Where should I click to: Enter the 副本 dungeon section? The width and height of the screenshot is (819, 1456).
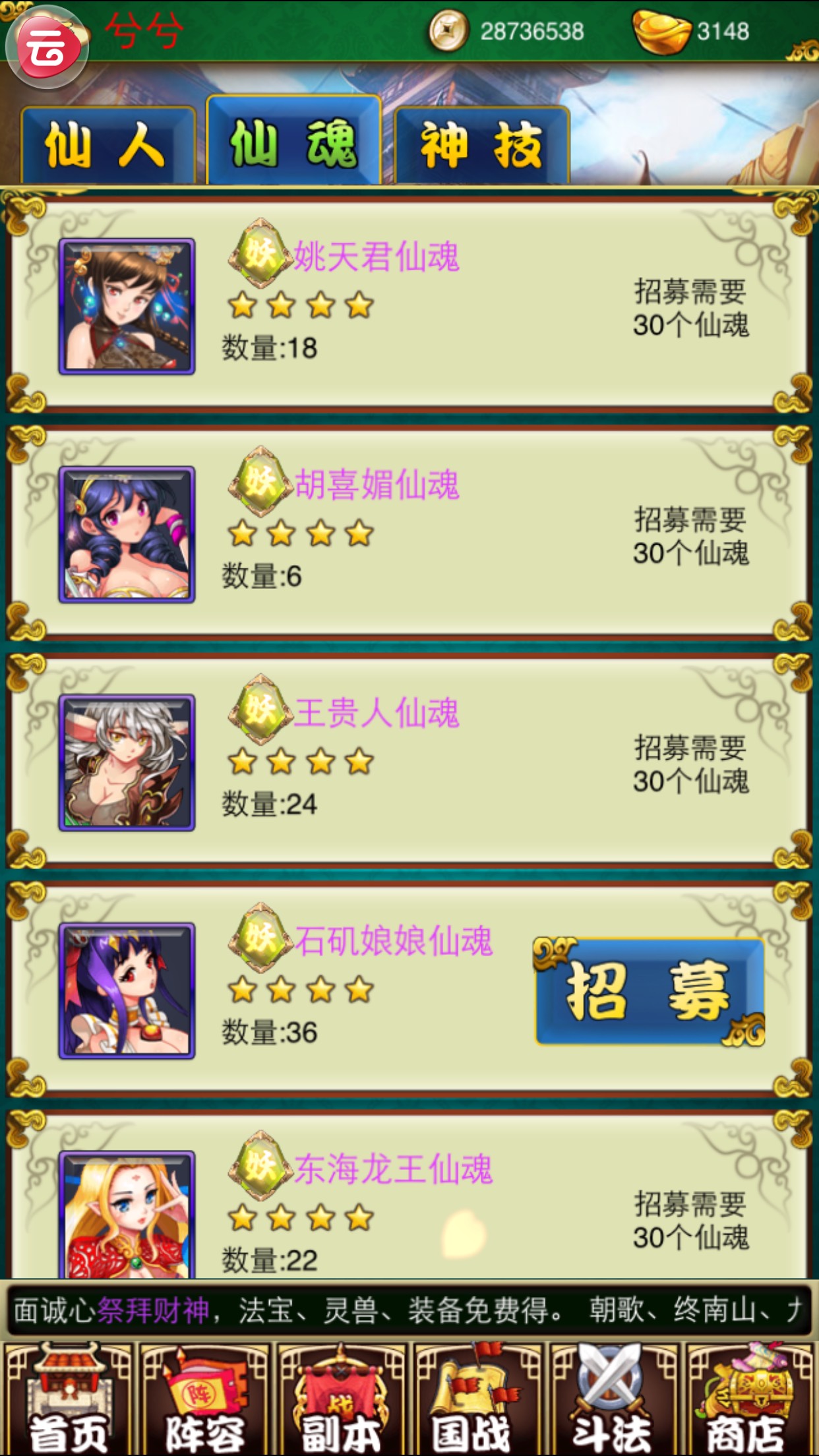pos(341,1399)
